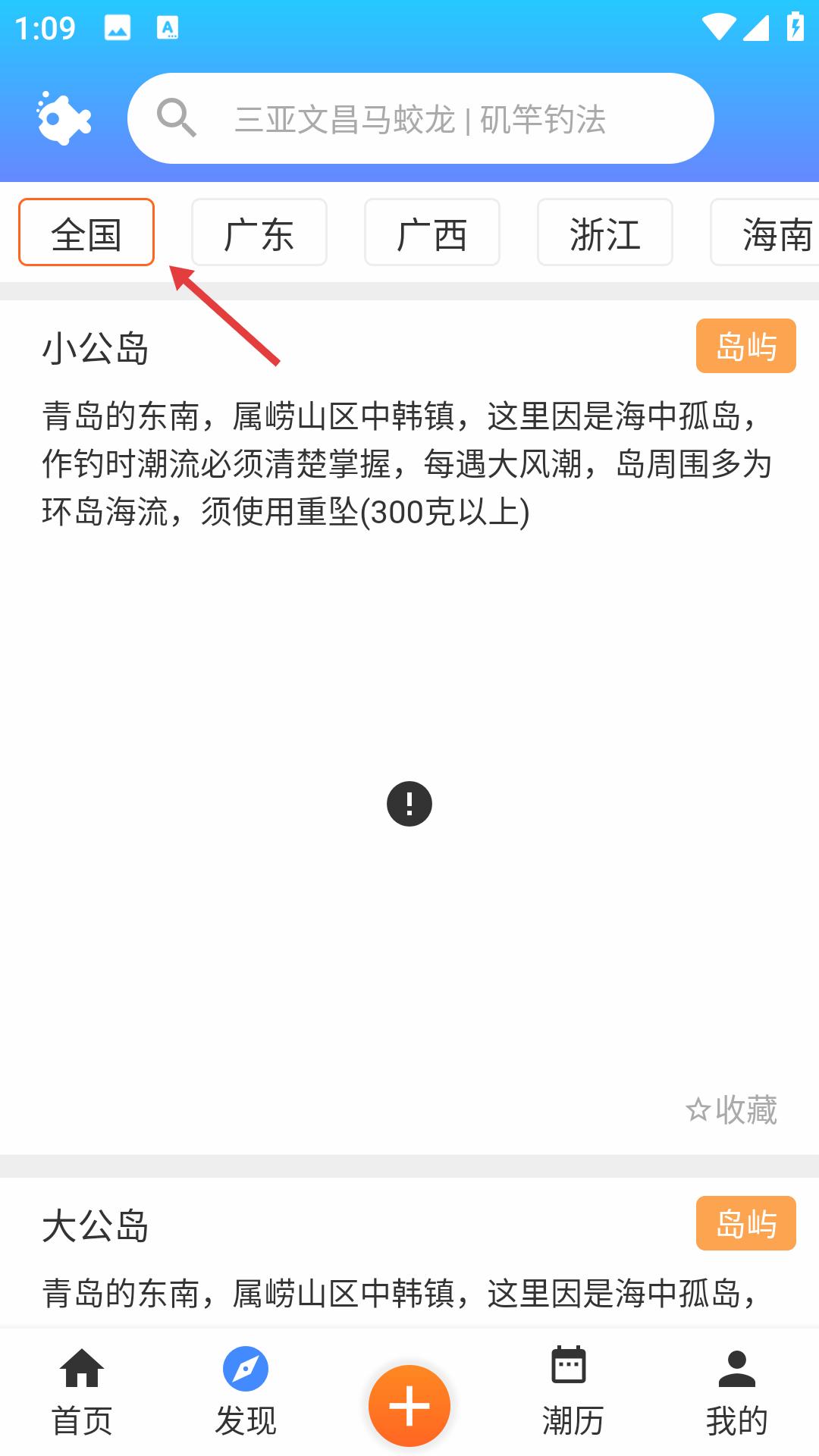Filter fishing spots by 广东
Image resolution: width=819 pixels, height=1456 pixels.
[x=259, y=232]
